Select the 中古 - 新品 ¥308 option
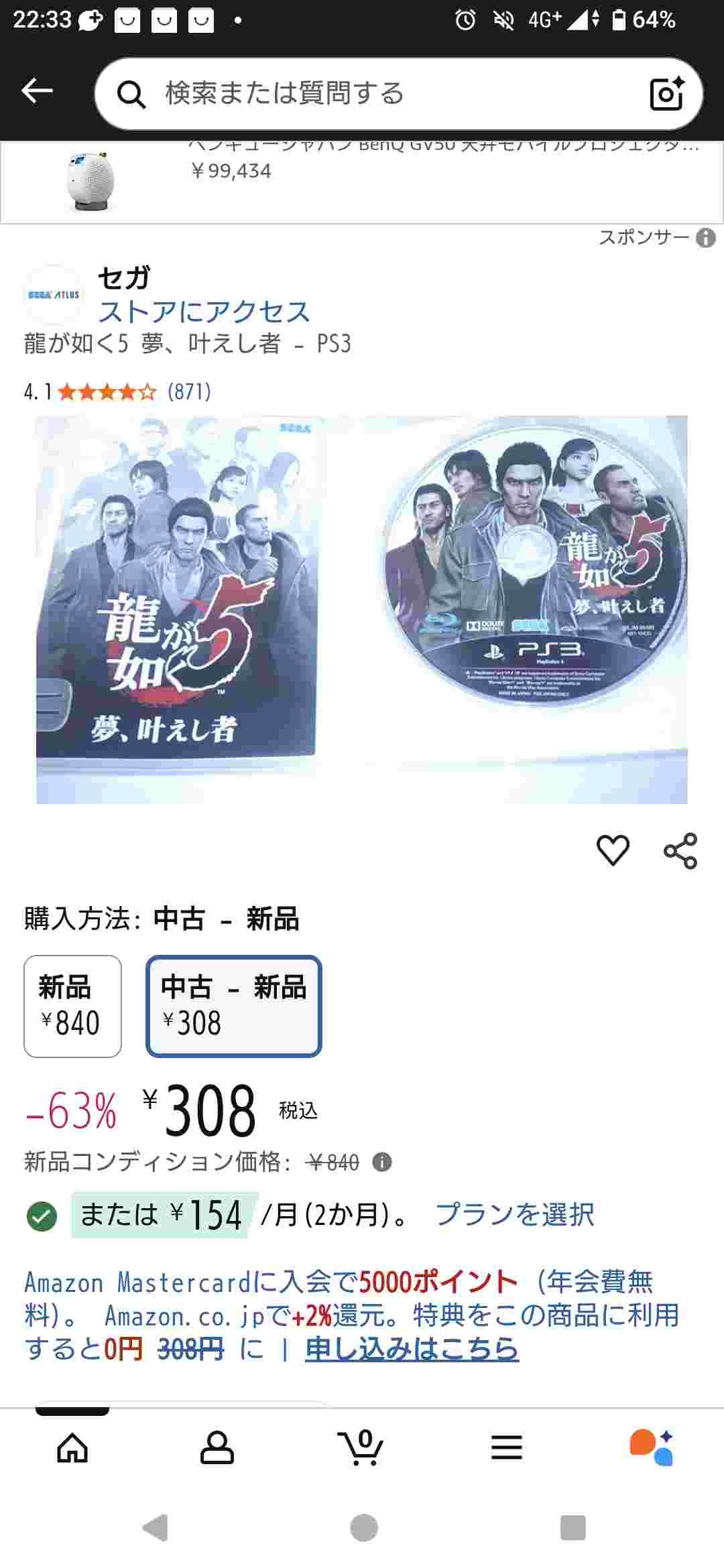724x1568 pixels. 233,1006
